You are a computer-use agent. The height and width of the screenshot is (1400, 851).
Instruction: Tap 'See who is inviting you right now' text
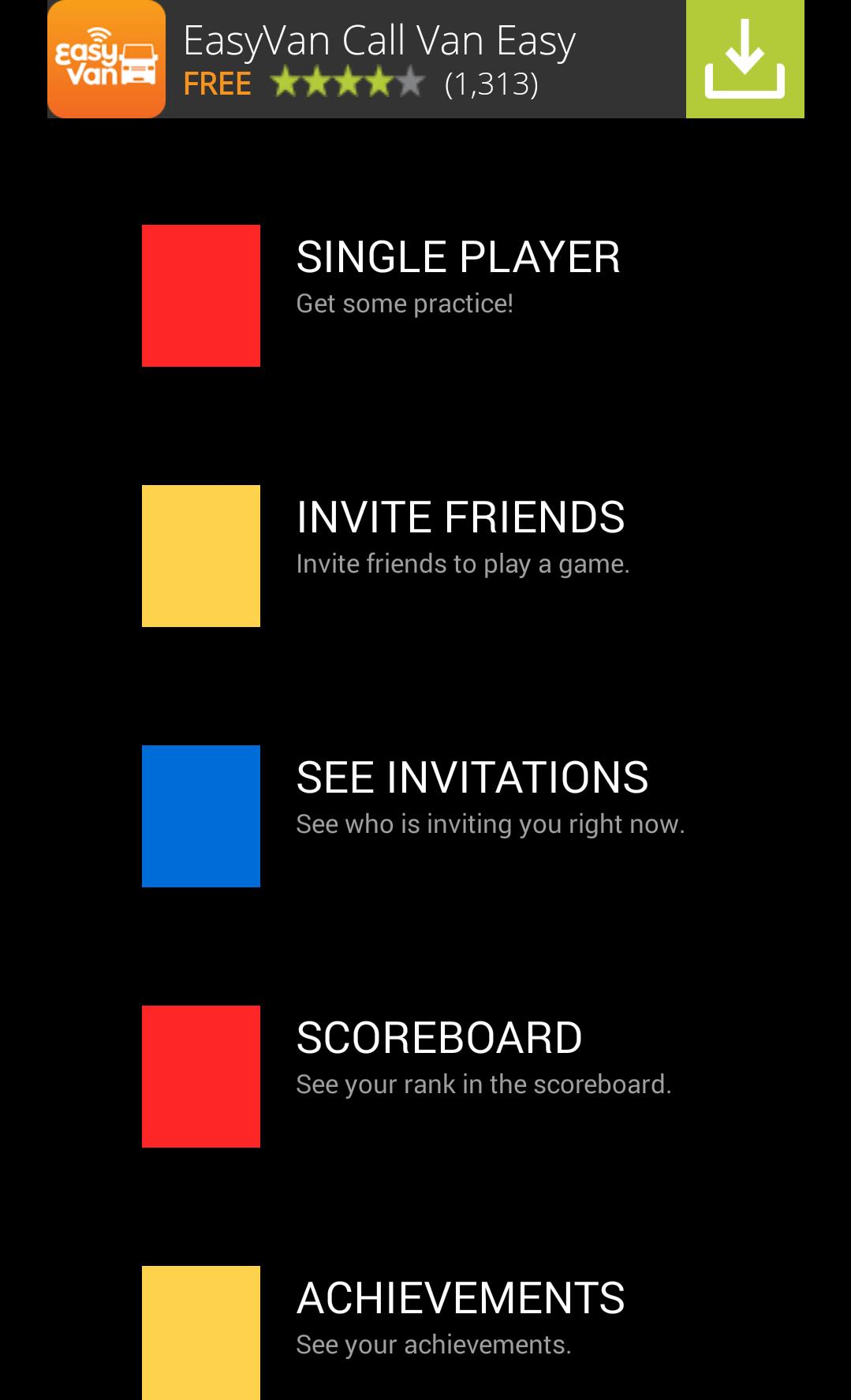(x=491, y=824)
